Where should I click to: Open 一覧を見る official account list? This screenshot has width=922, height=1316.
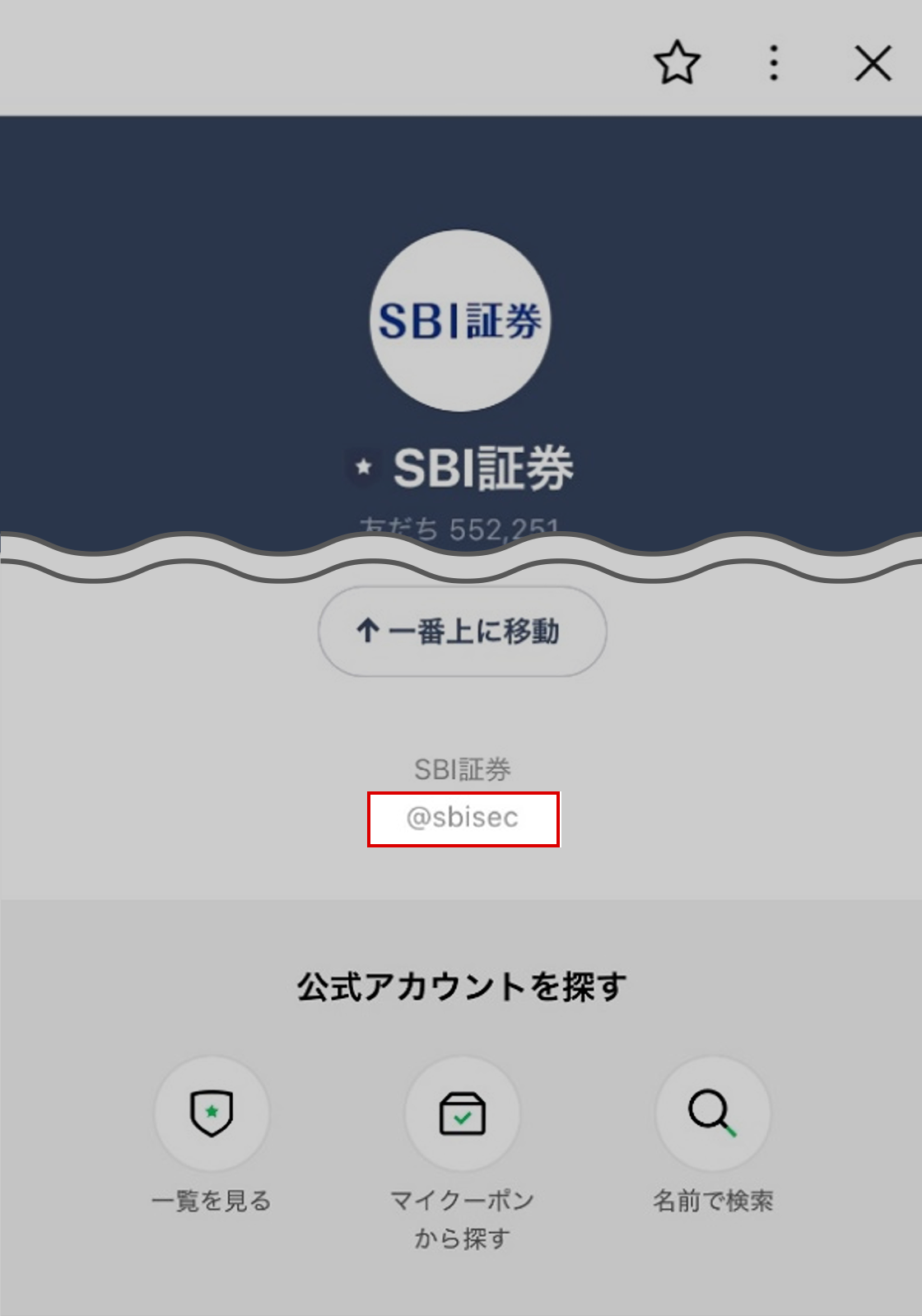pos(212,1114)
